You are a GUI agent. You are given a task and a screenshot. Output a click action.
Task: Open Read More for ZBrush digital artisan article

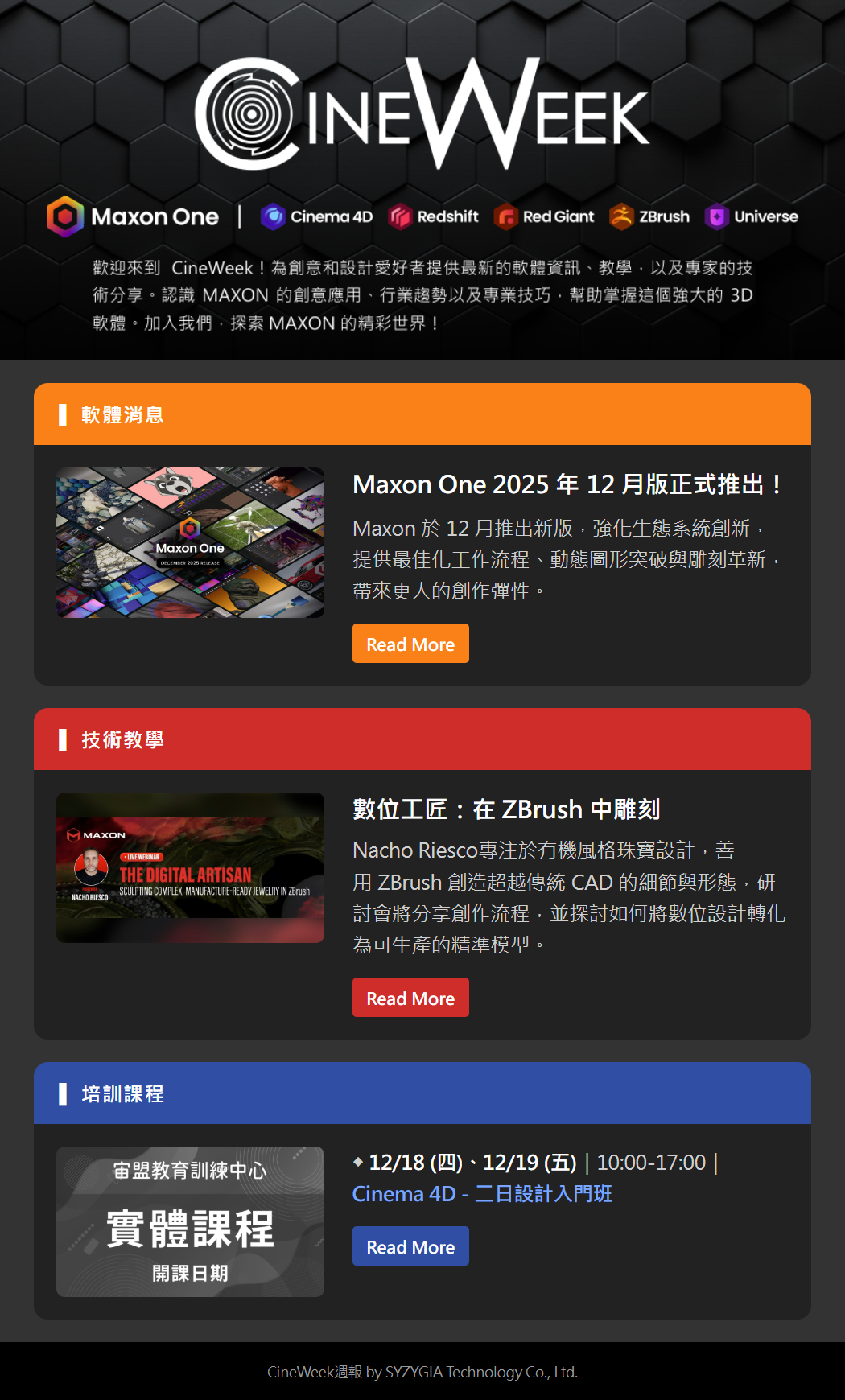pos(410,998)
